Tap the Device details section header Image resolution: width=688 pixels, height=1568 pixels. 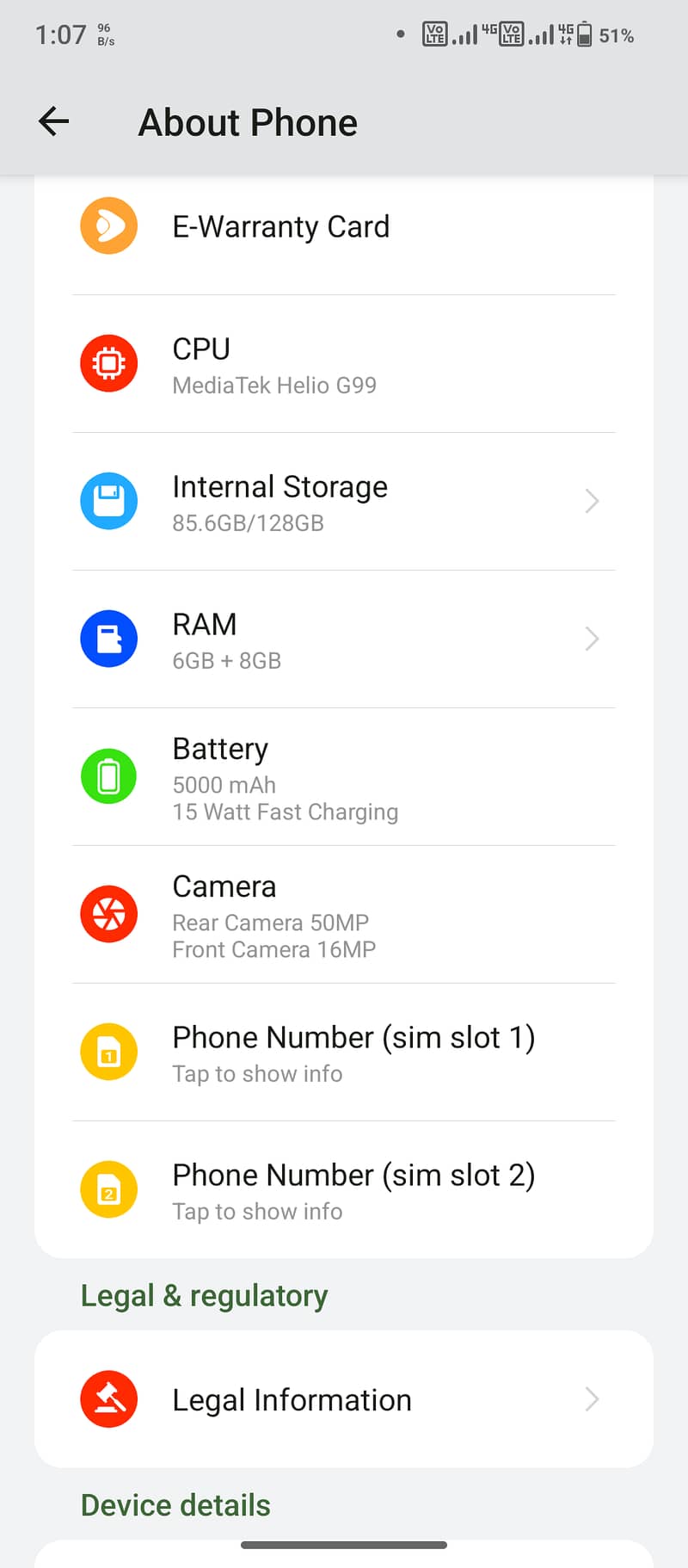pyautogui.click(x=175, y=1504)
